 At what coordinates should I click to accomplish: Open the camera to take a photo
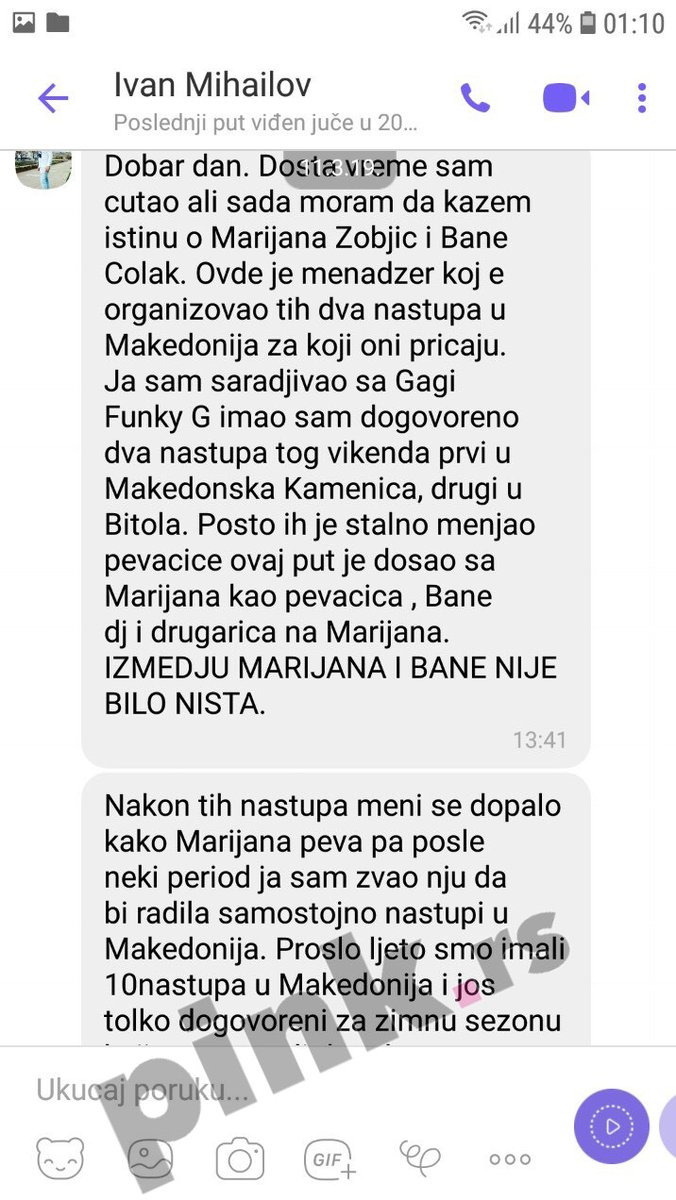[240, 1159]
